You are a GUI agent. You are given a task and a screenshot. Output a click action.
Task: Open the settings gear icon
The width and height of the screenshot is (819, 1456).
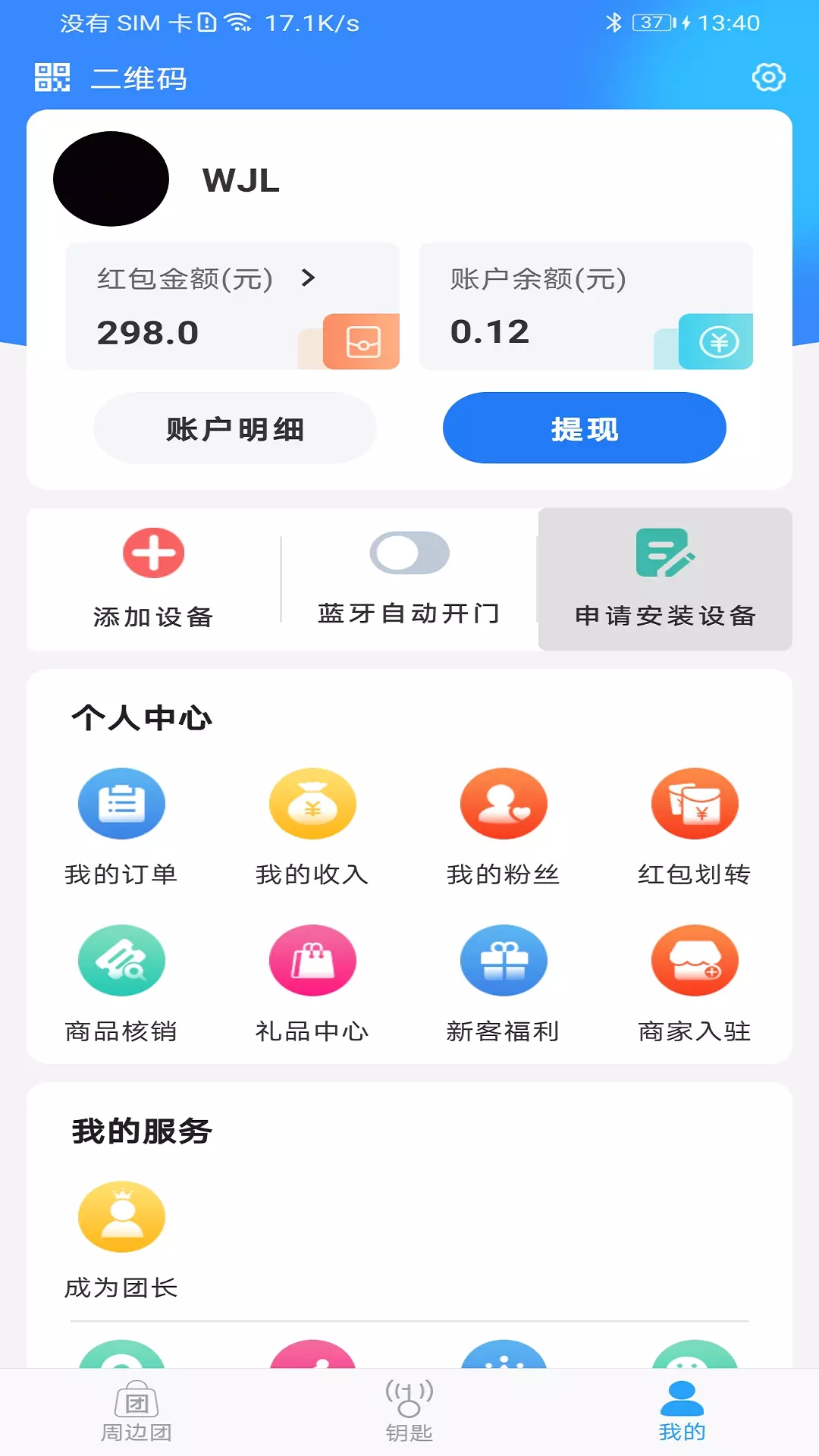pos(768,77)
